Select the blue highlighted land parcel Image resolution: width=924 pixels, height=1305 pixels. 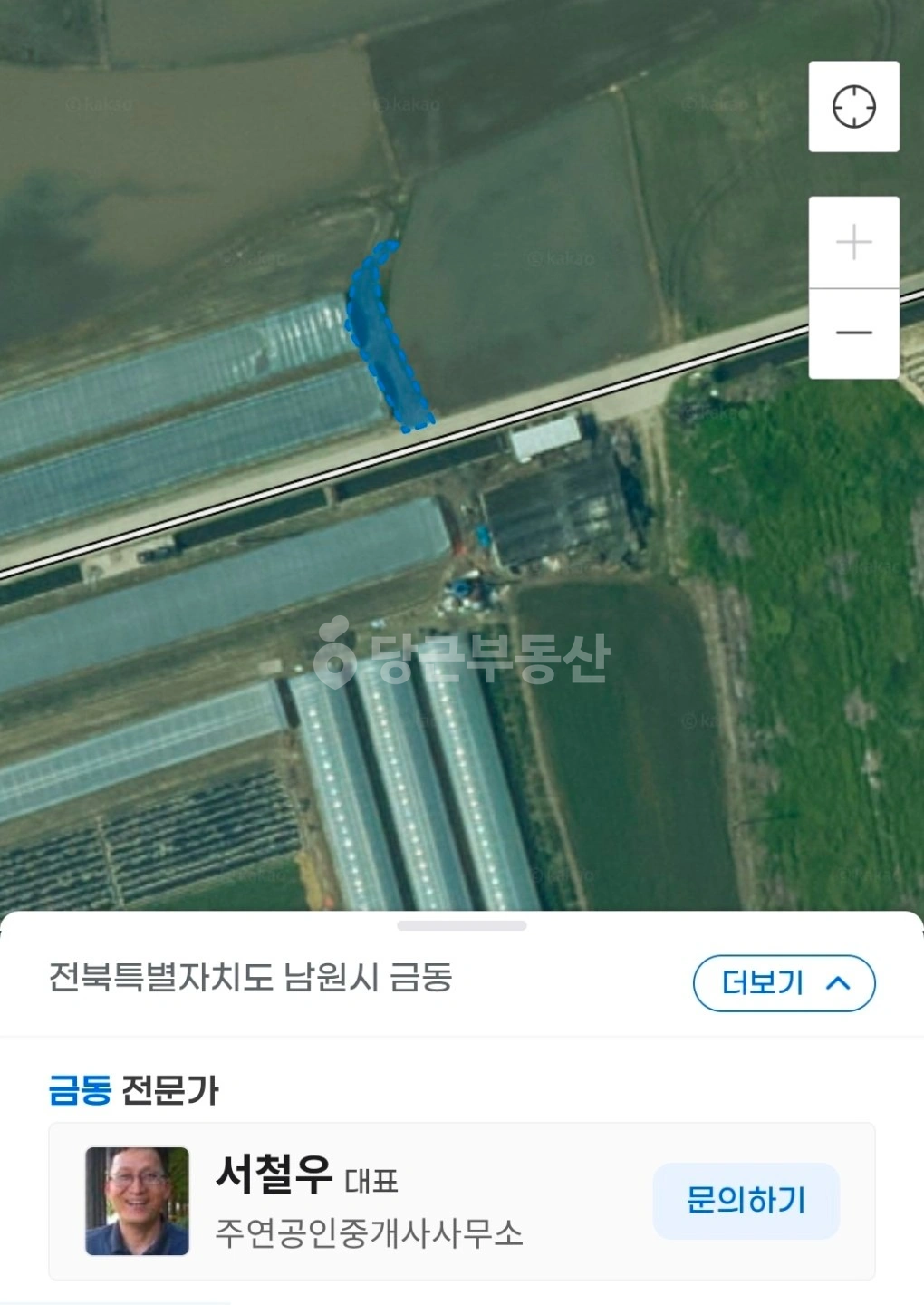(385, 335)
